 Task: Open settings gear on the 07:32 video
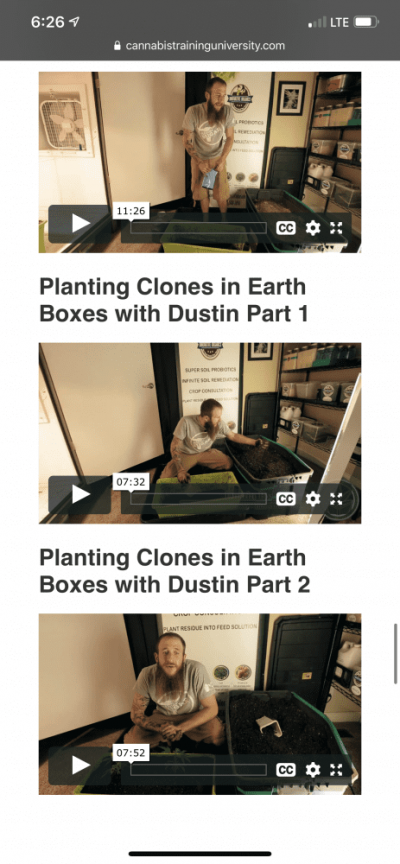pos(312,499)
